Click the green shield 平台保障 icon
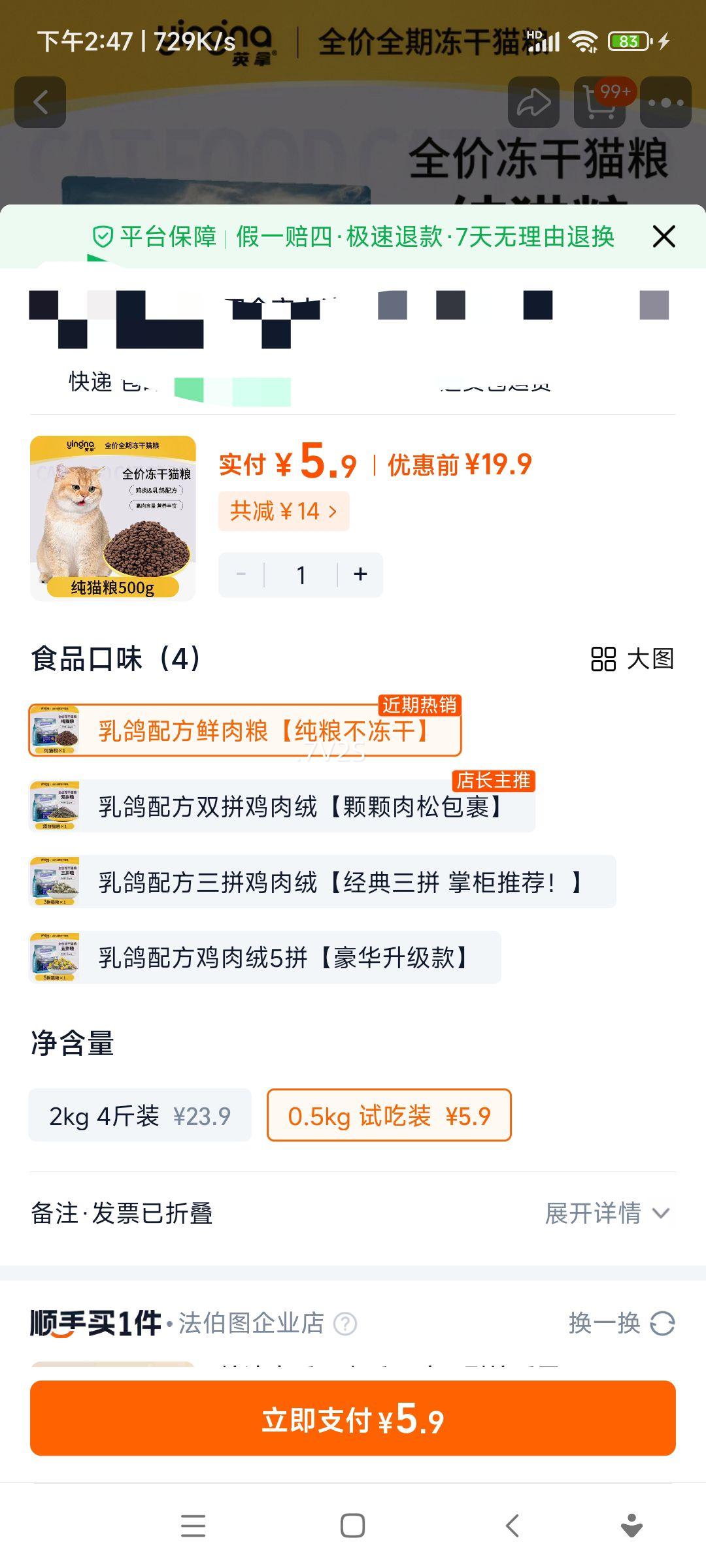Screen dimensions: 706x1568 tap(102, 237)
